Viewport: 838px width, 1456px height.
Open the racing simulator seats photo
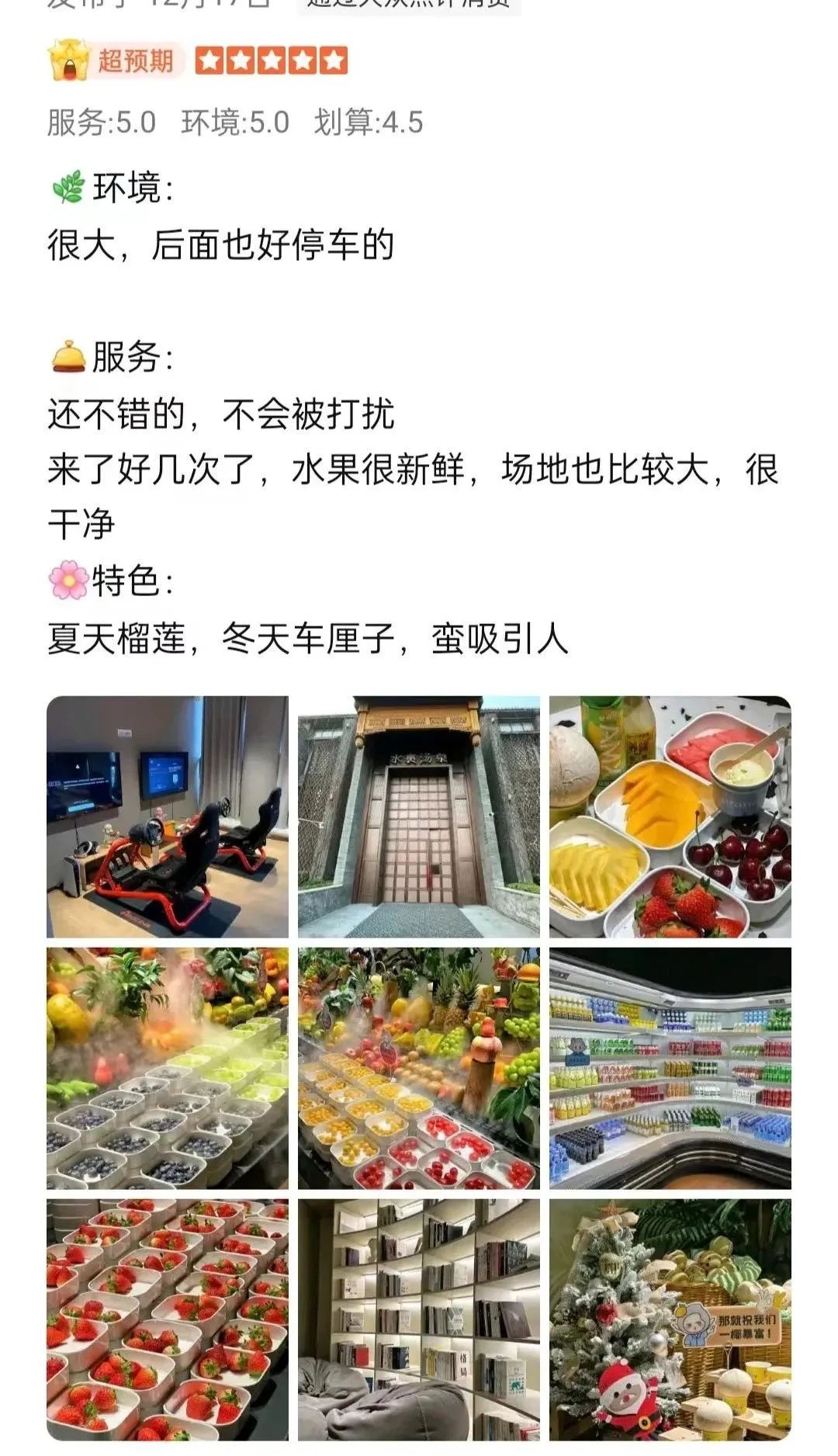click(167, 816)
